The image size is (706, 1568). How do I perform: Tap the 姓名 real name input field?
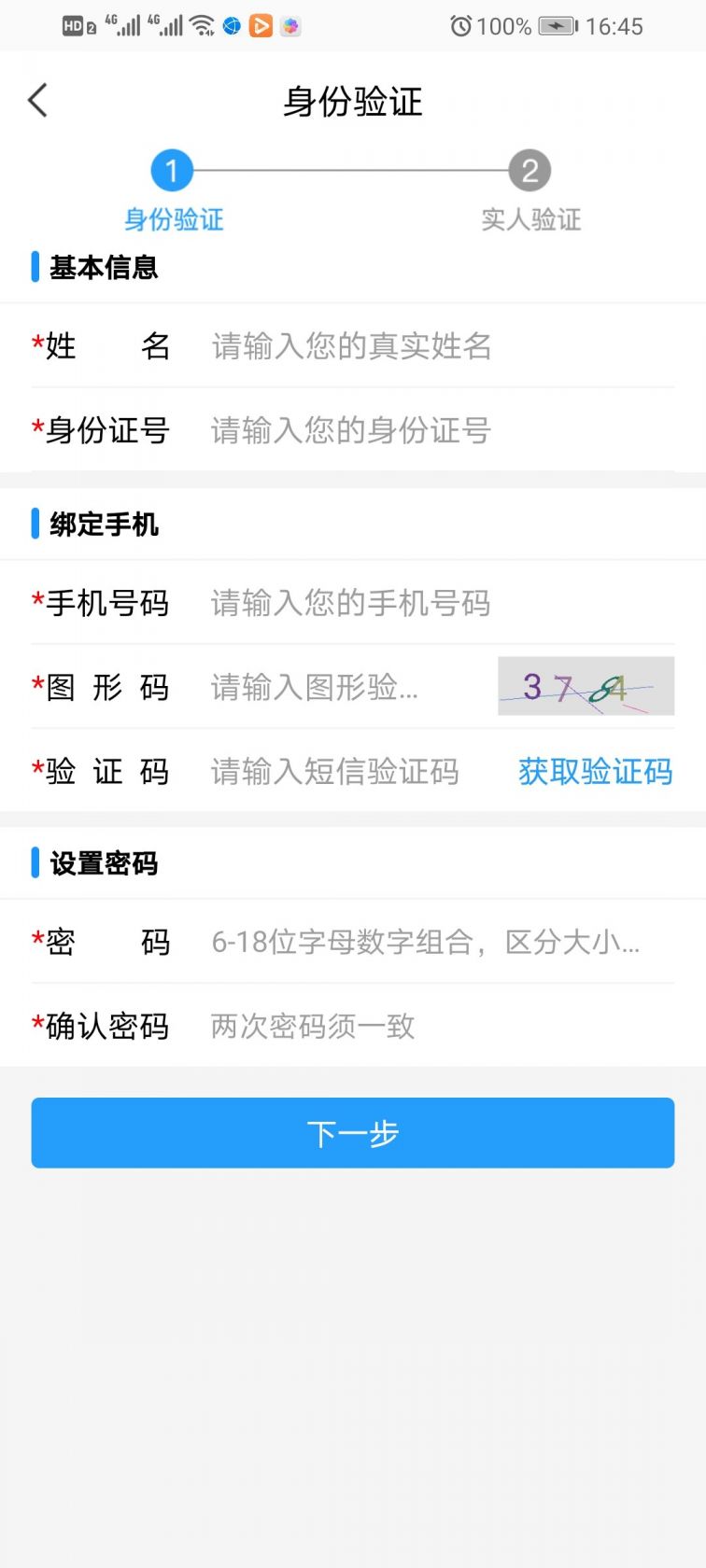[x=374, y=346]
